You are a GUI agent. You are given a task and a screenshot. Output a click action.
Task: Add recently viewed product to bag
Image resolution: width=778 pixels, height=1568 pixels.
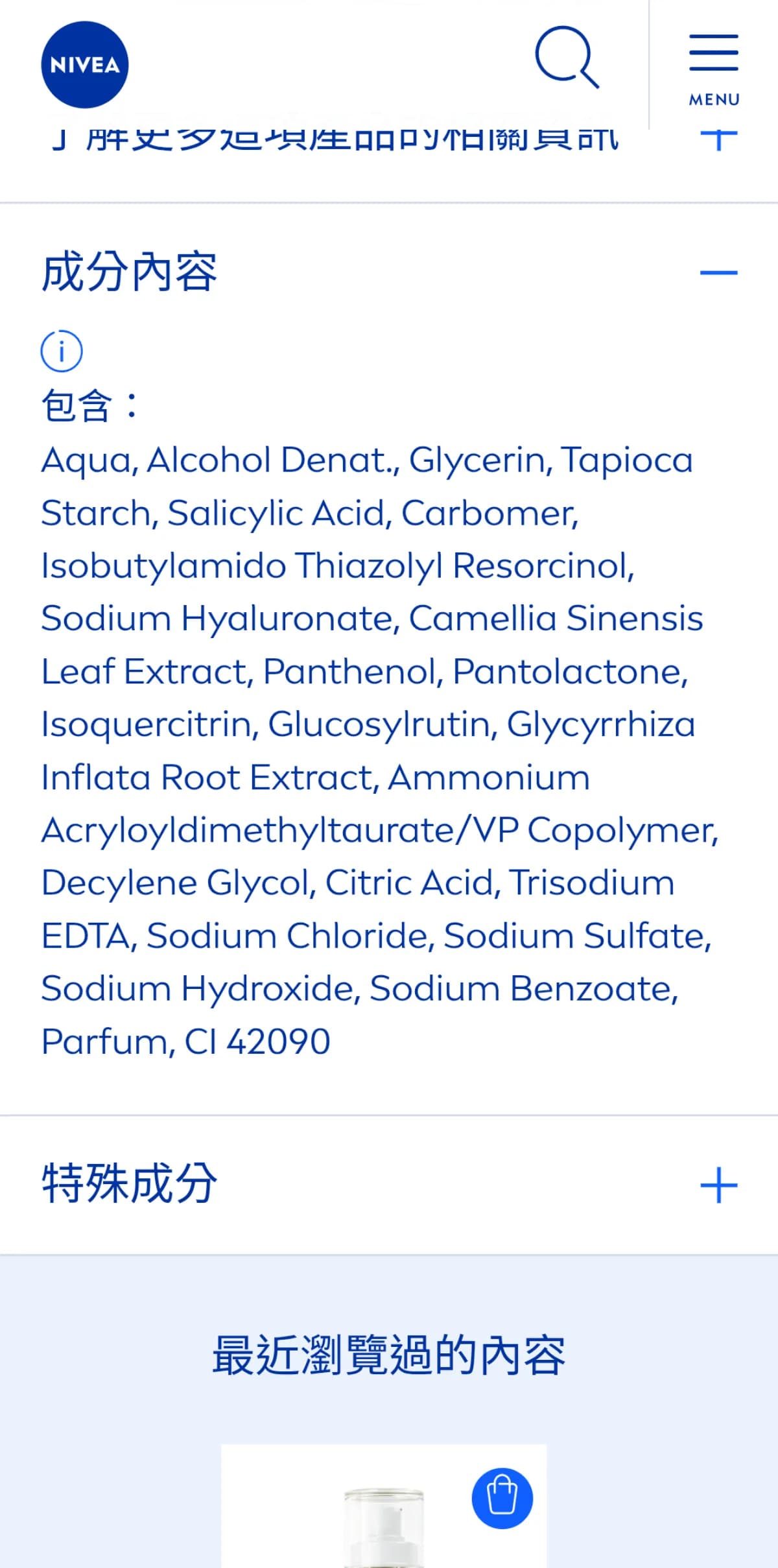tap(502, 1498)
